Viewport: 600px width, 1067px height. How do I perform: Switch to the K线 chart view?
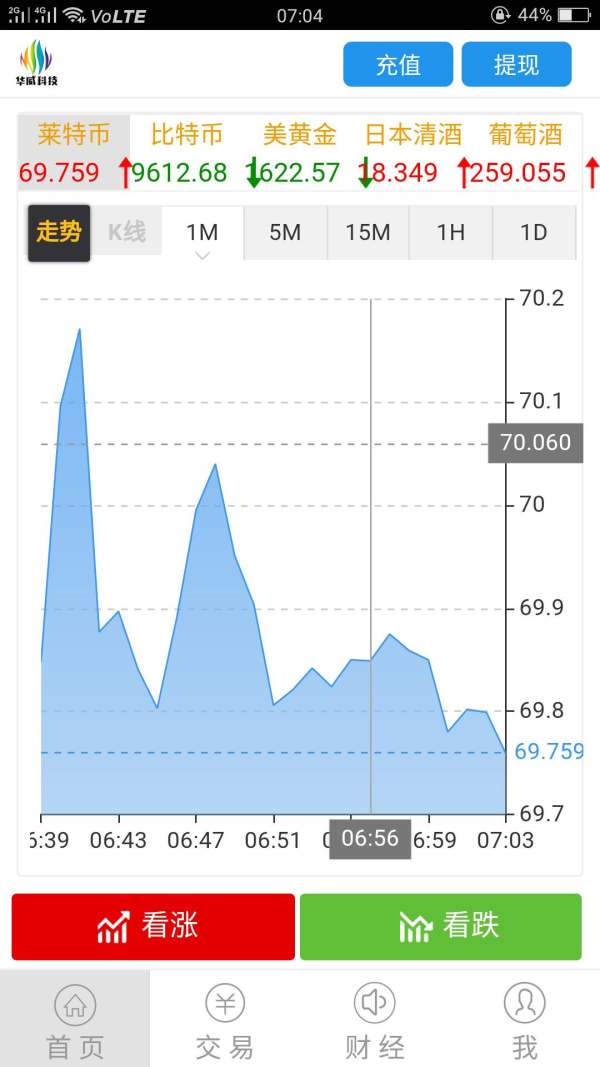127,233
